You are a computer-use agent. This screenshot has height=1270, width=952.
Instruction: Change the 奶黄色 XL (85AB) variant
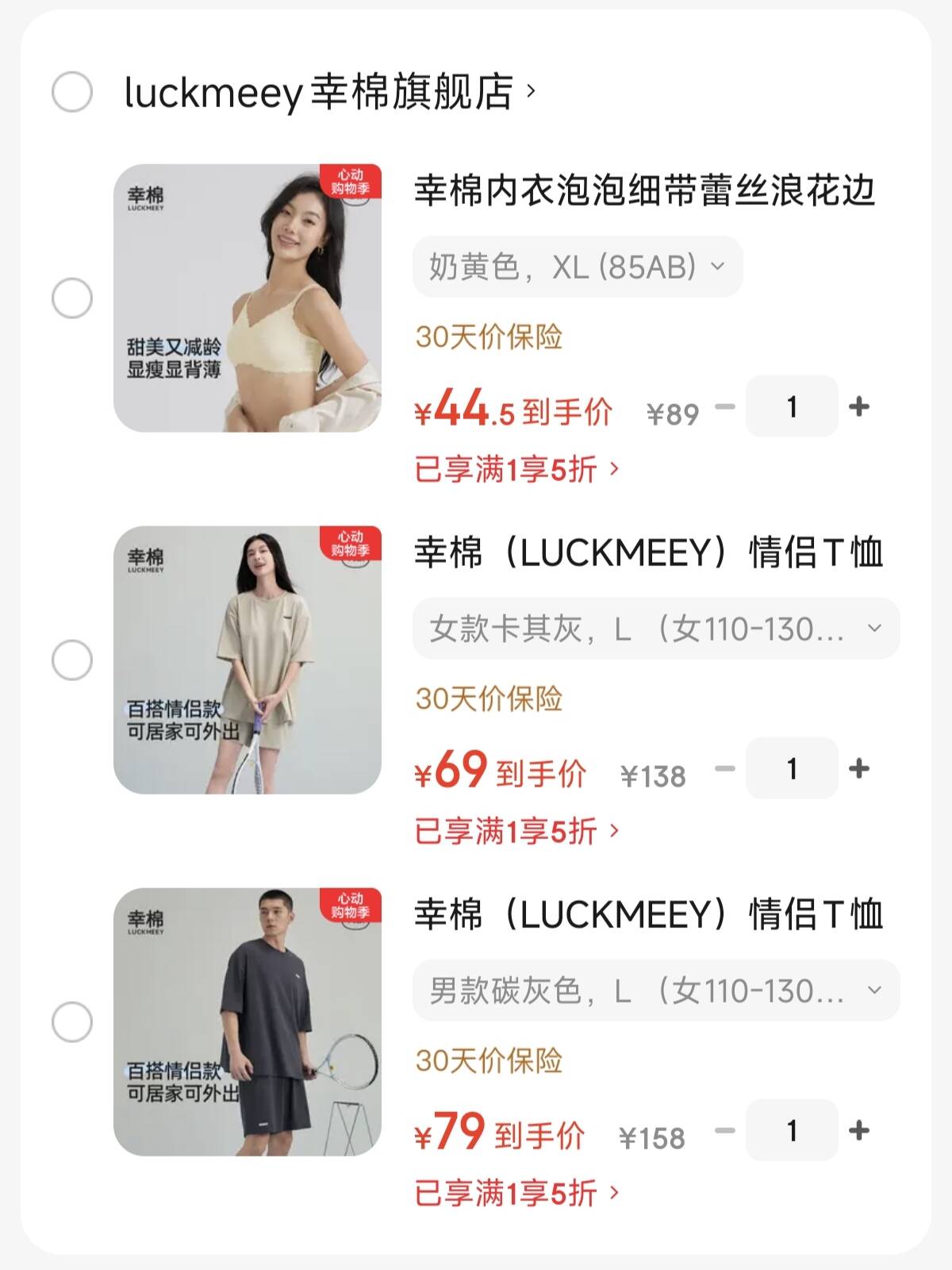tap(578, 267)
